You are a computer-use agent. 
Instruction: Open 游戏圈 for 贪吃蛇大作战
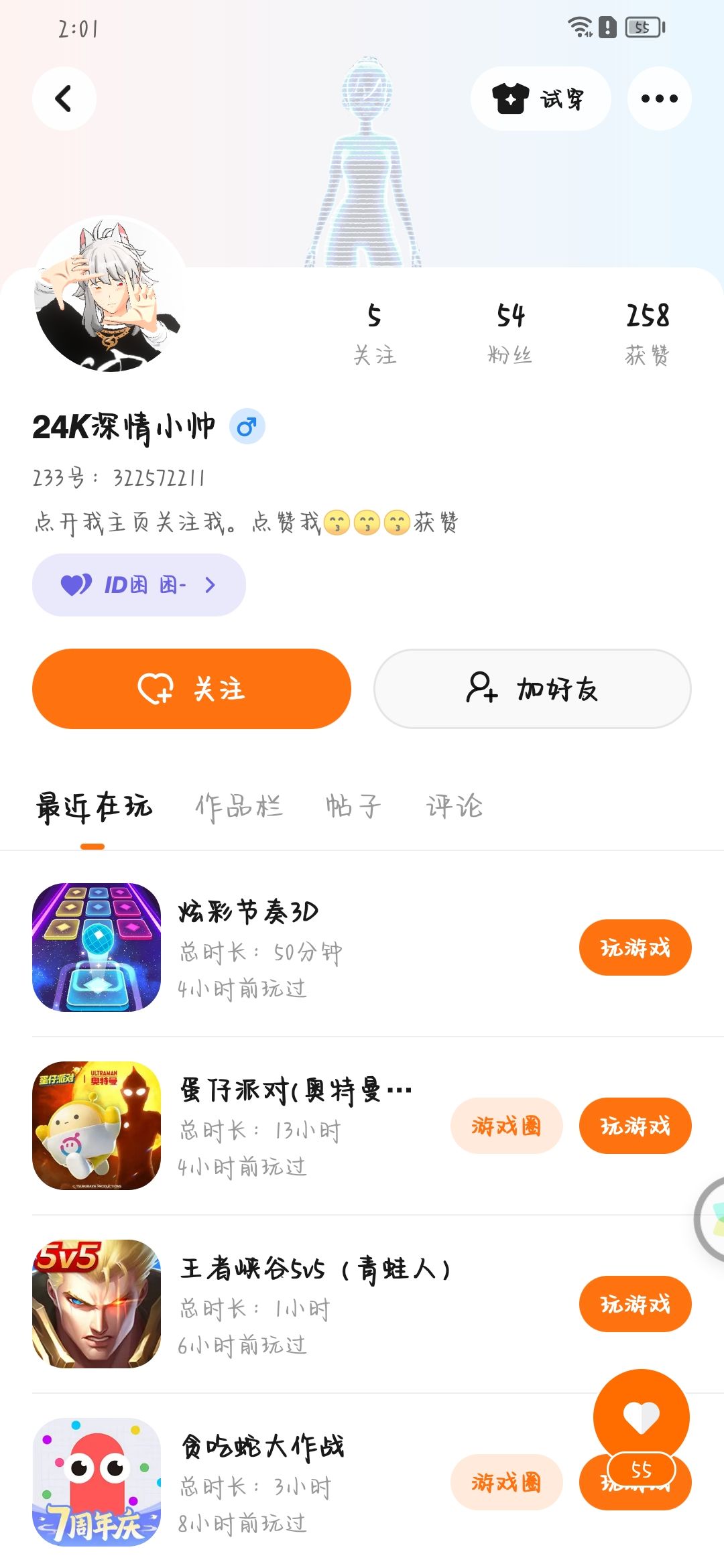click(x=506, y=1482)
